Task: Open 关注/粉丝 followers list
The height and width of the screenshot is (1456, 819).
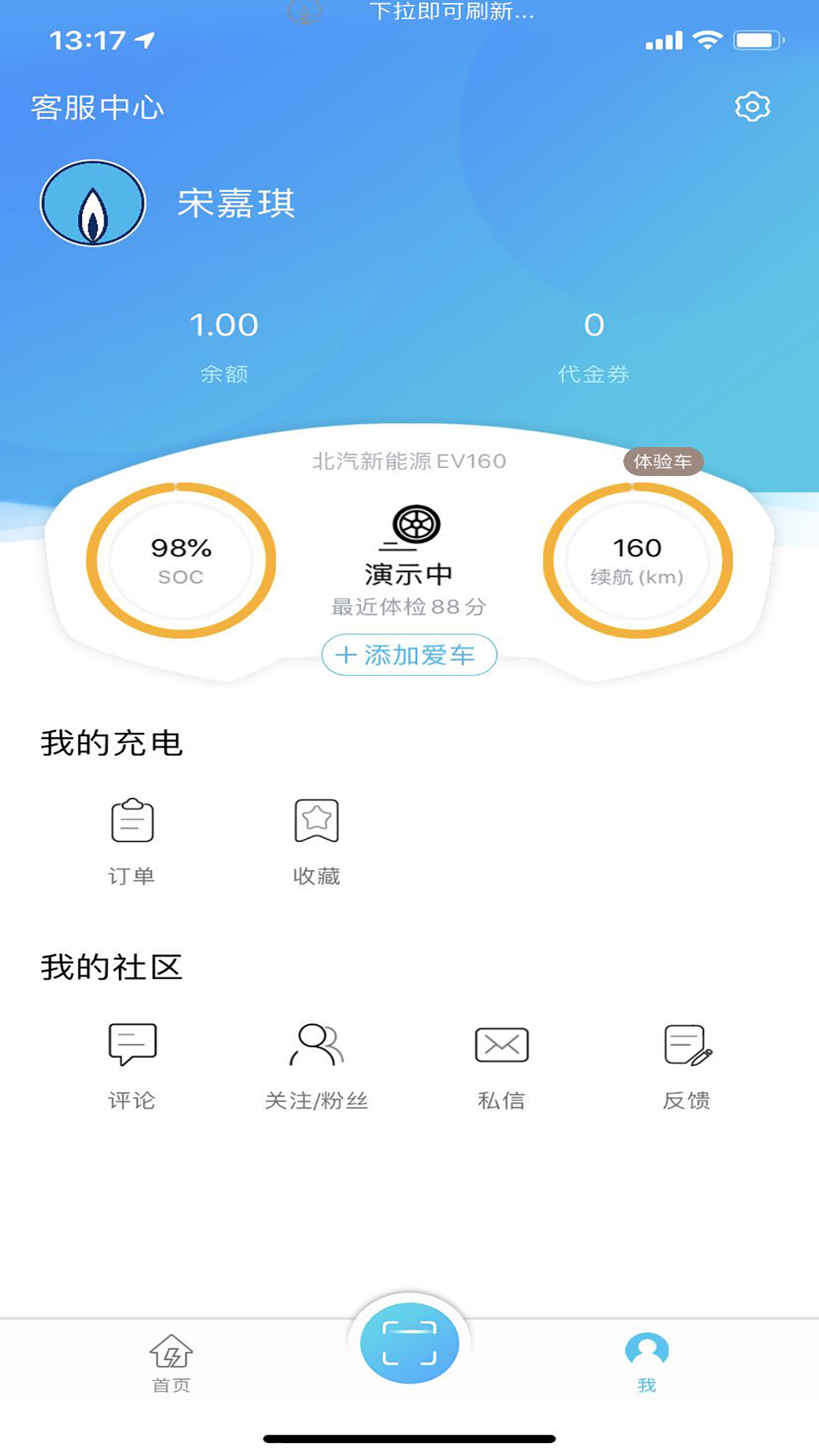Action: coord(316,1064)
